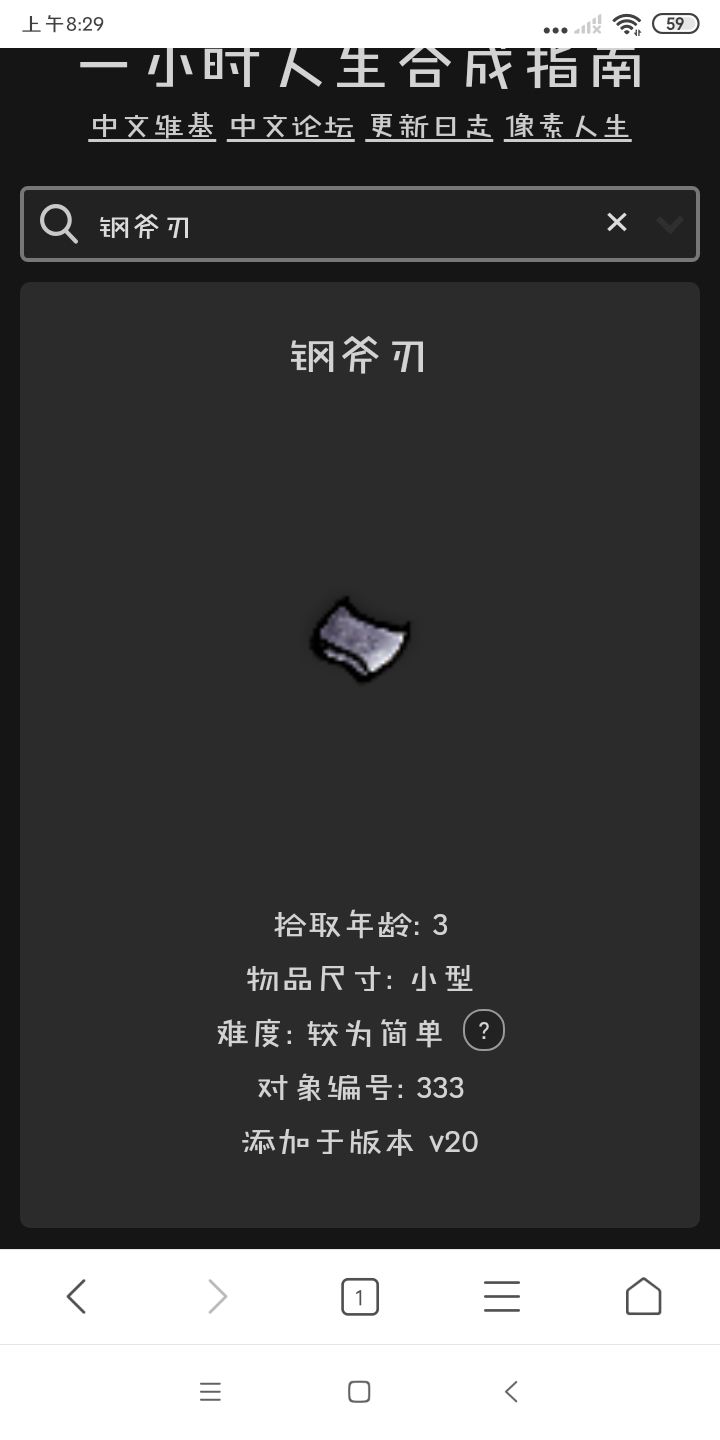This screenshot has width=720, height=1440.
Task: Open the browser tab counter icon
Action: pyautogui.click(x=360, y=1296)
